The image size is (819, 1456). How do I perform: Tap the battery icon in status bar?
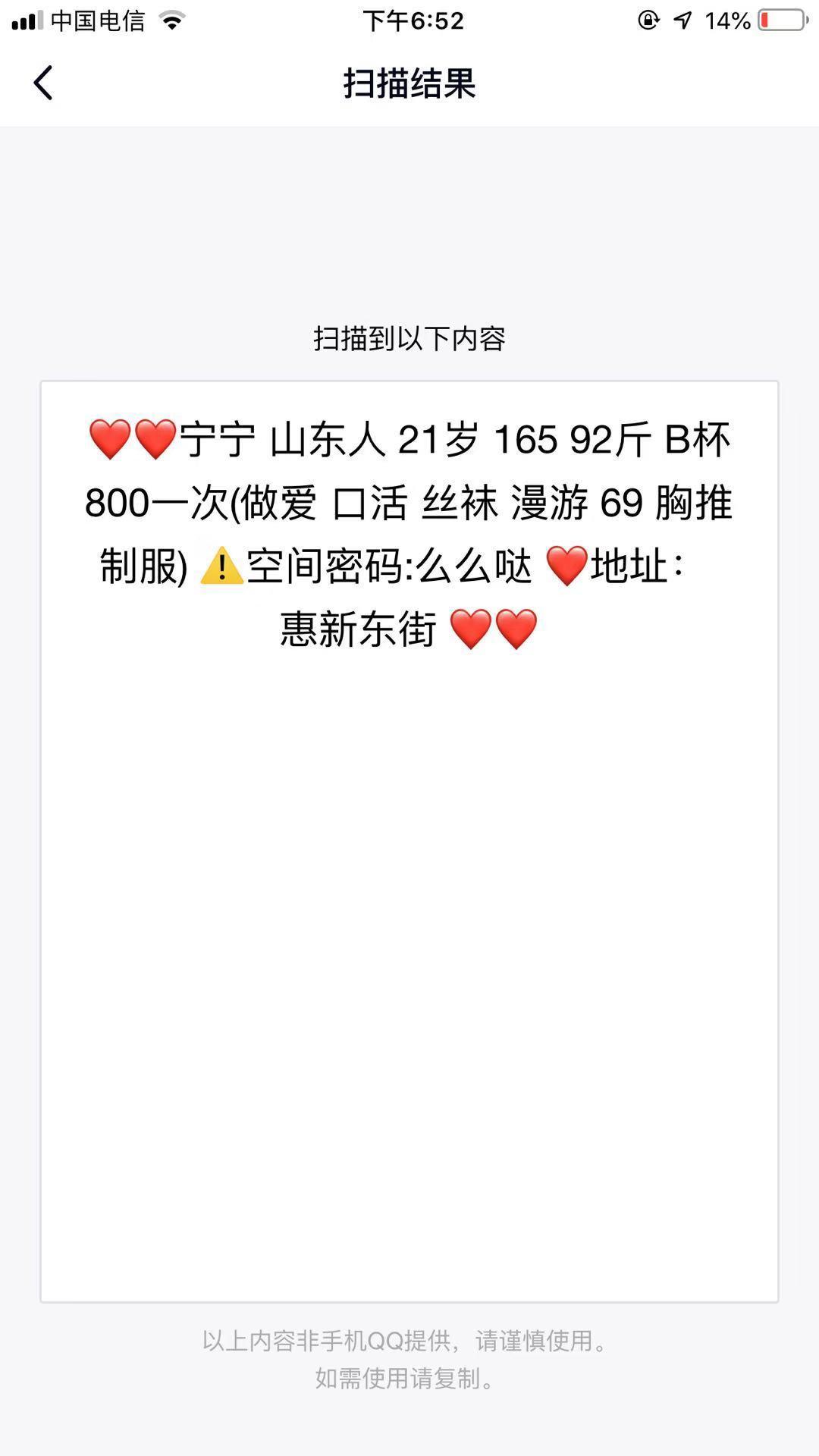coord(783,20)
